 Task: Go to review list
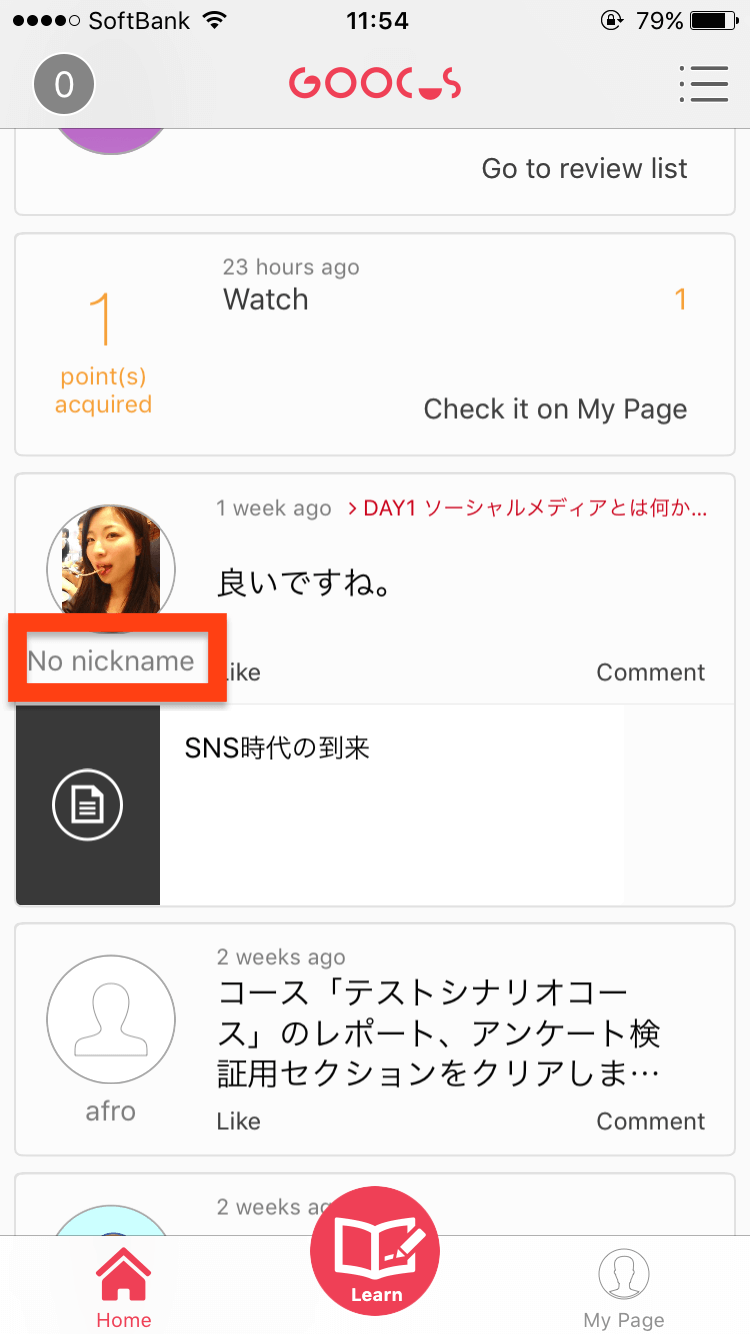tap(584, 168)
